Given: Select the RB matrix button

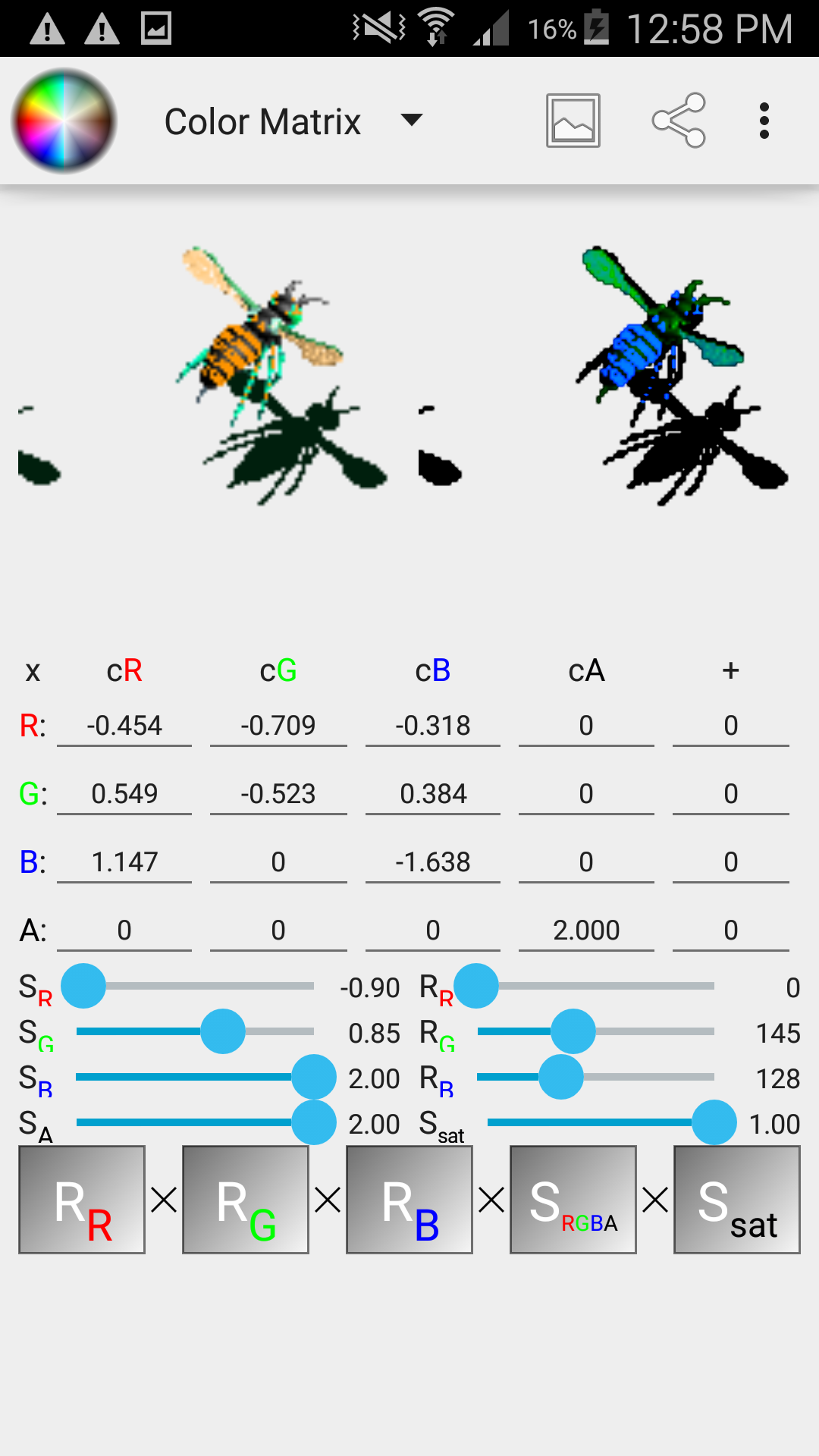Looking at the screenshot, I should (409, 1200).
